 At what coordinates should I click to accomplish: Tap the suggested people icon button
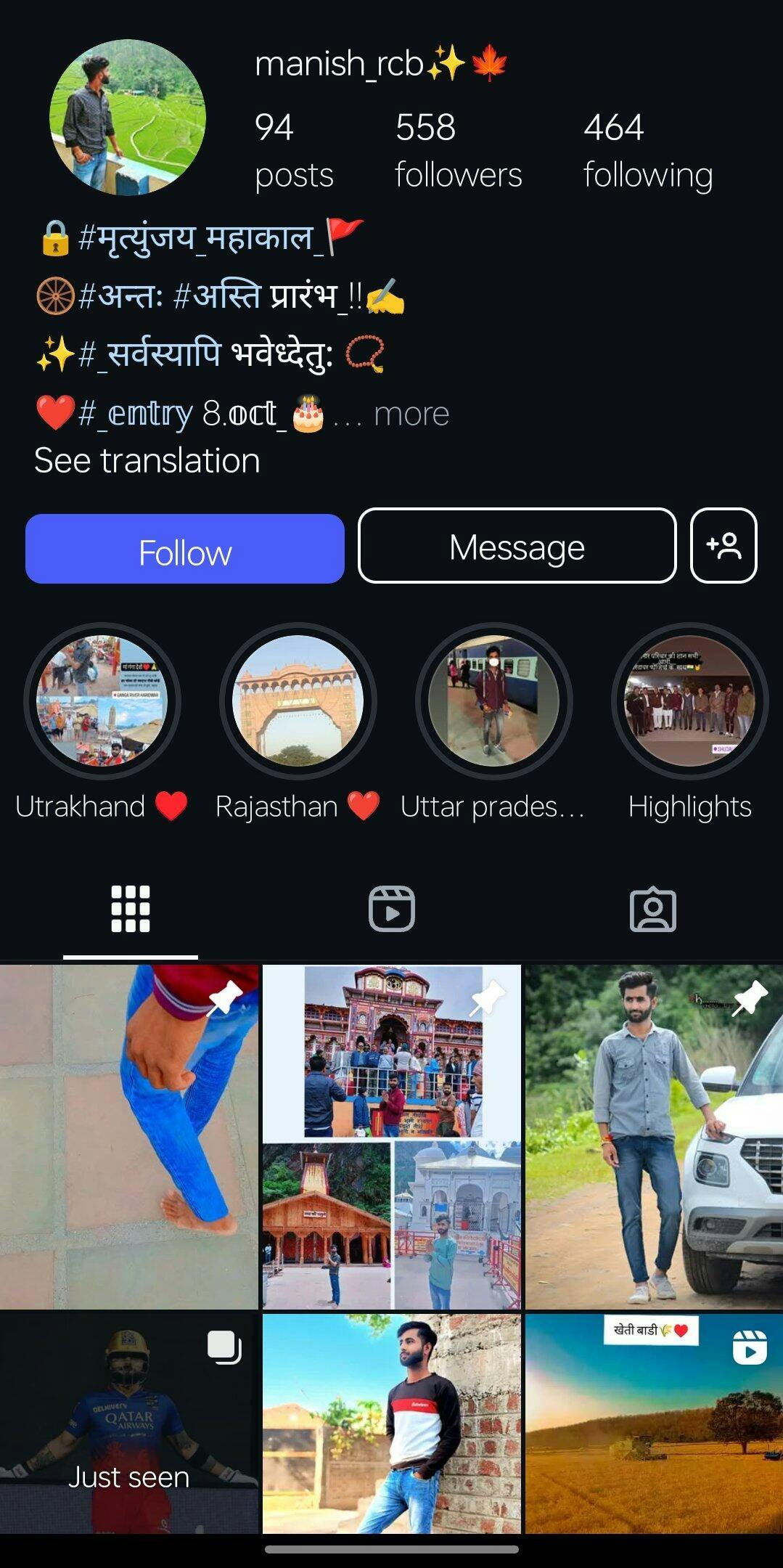pyautogui.click(x=723, y=546)
